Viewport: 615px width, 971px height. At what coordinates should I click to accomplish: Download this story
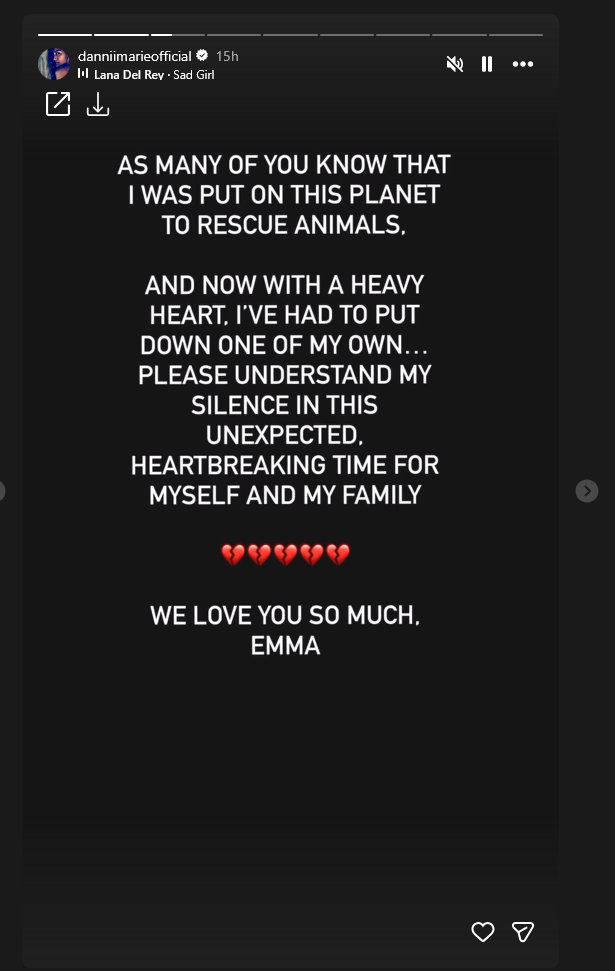coord(98,104)
